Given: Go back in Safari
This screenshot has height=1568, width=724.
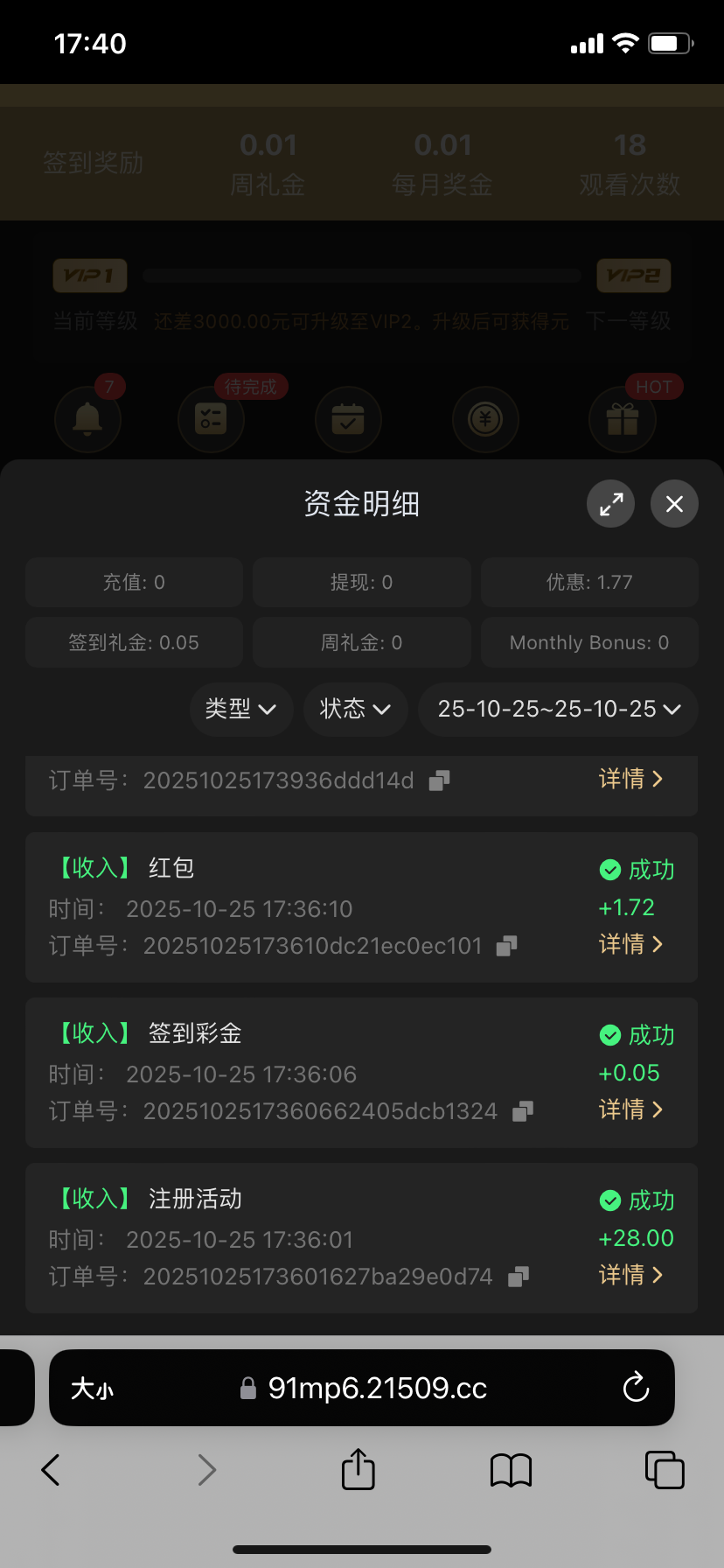Looking at the screenshot, I should pos(51,1470).
